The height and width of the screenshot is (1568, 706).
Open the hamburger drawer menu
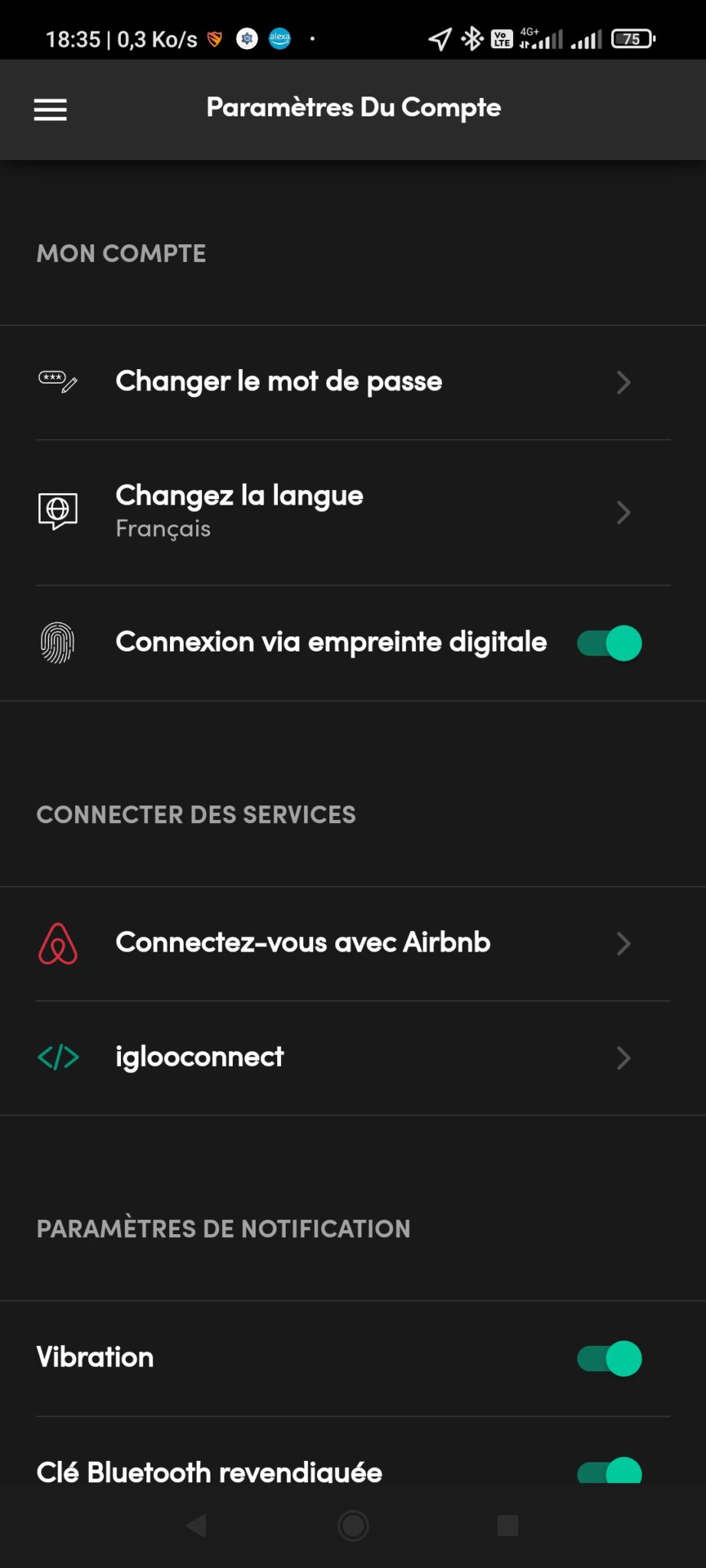51,109
